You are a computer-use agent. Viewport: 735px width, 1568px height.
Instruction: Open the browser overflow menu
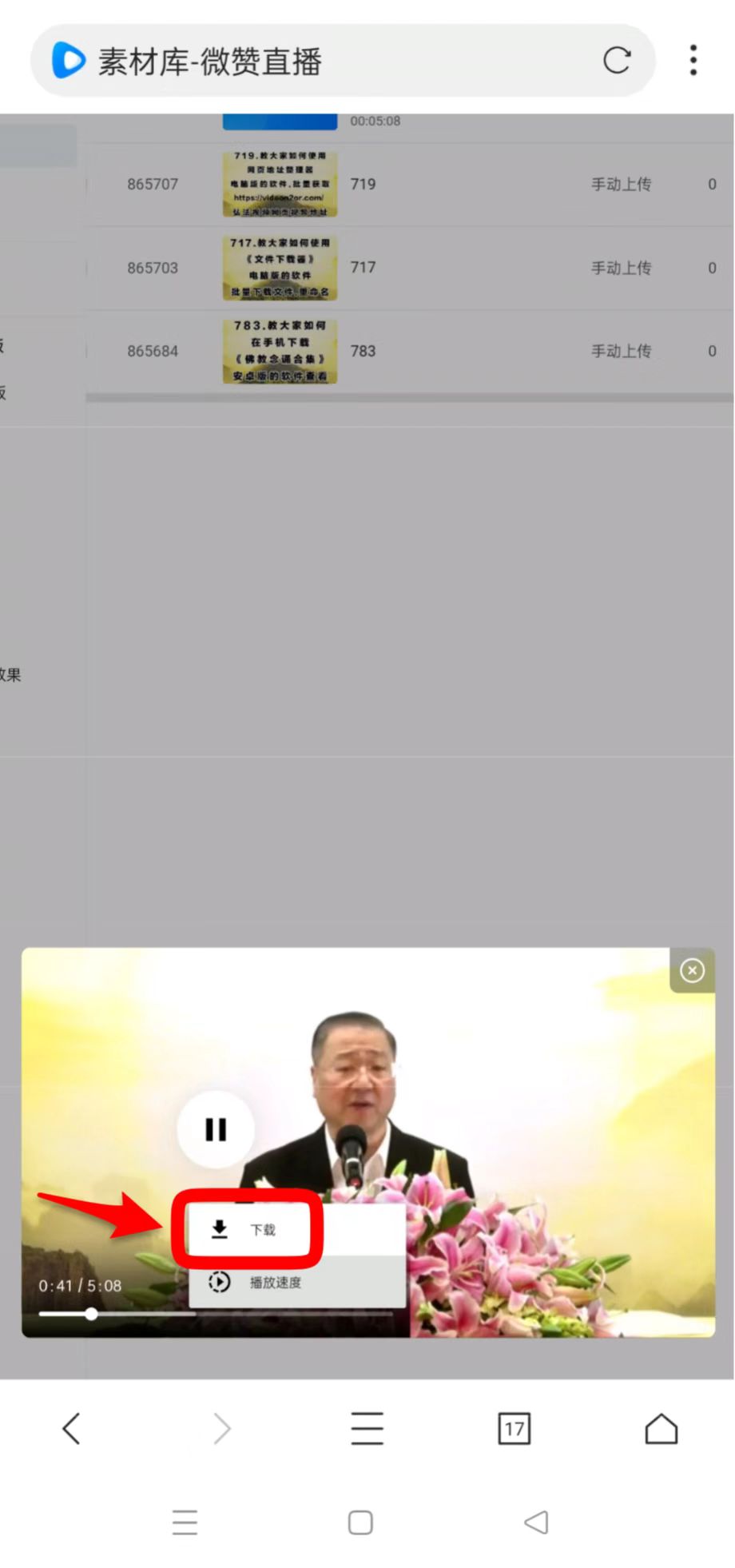pyautogui.click(x=693, y=60)
